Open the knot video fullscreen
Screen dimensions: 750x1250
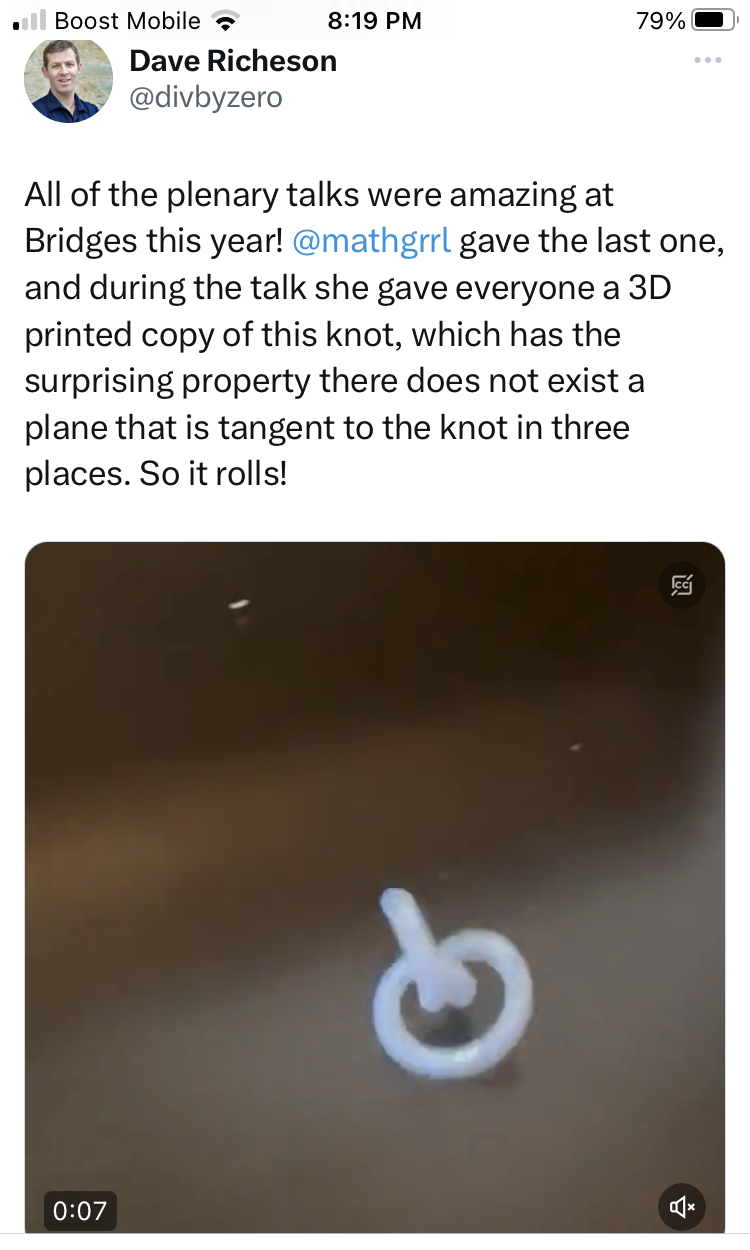click(374, 880)
